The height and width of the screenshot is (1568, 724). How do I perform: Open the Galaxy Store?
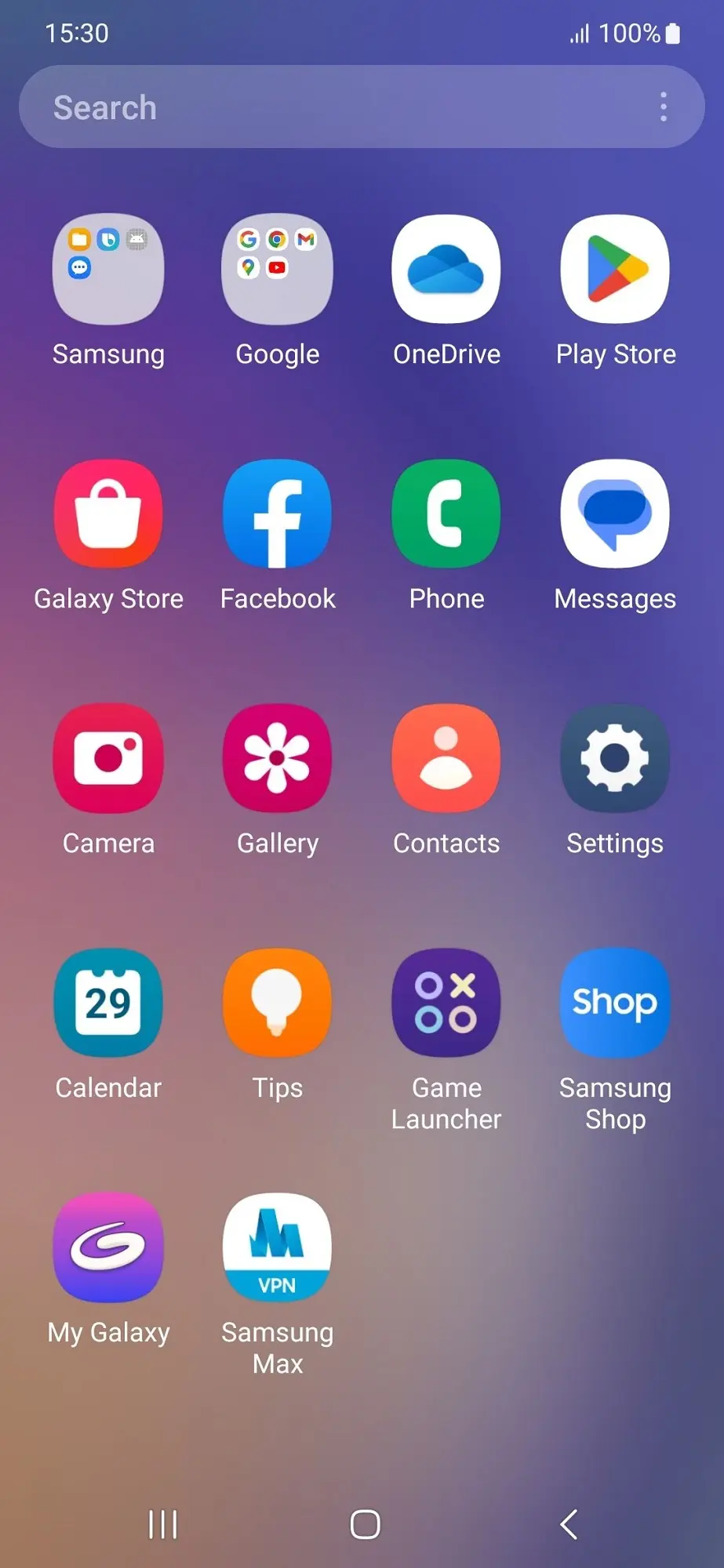point(108,514)
